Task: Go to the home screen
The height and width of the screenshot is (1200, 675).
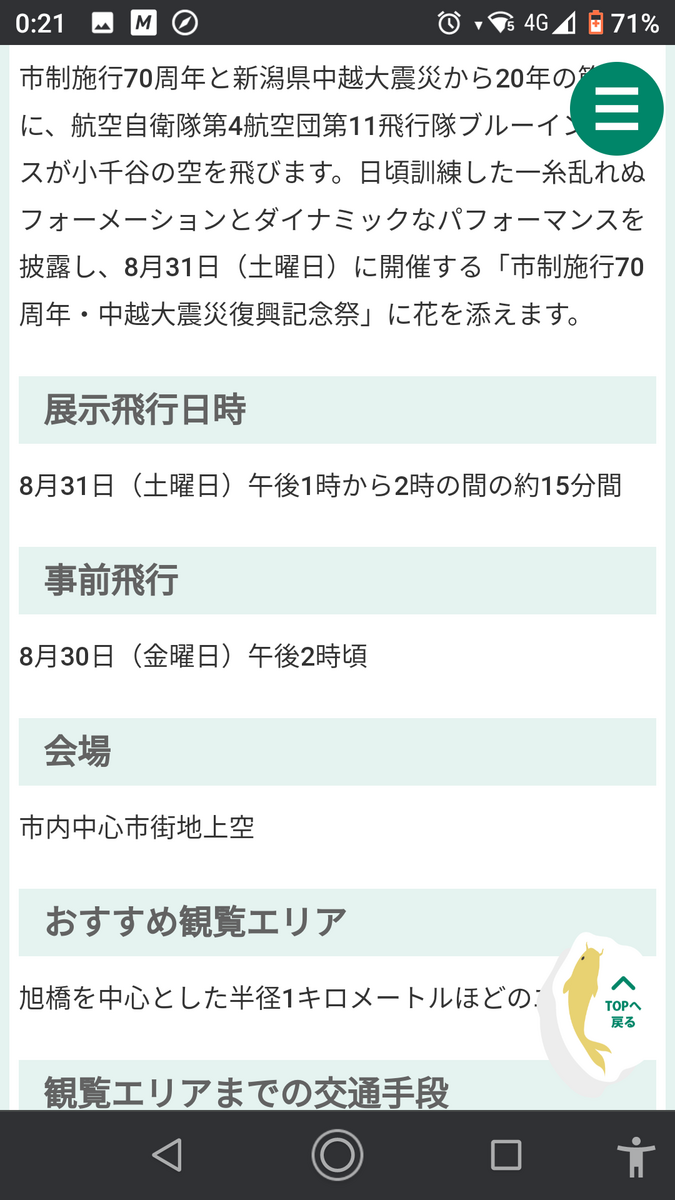Action: coord(337,1155)
